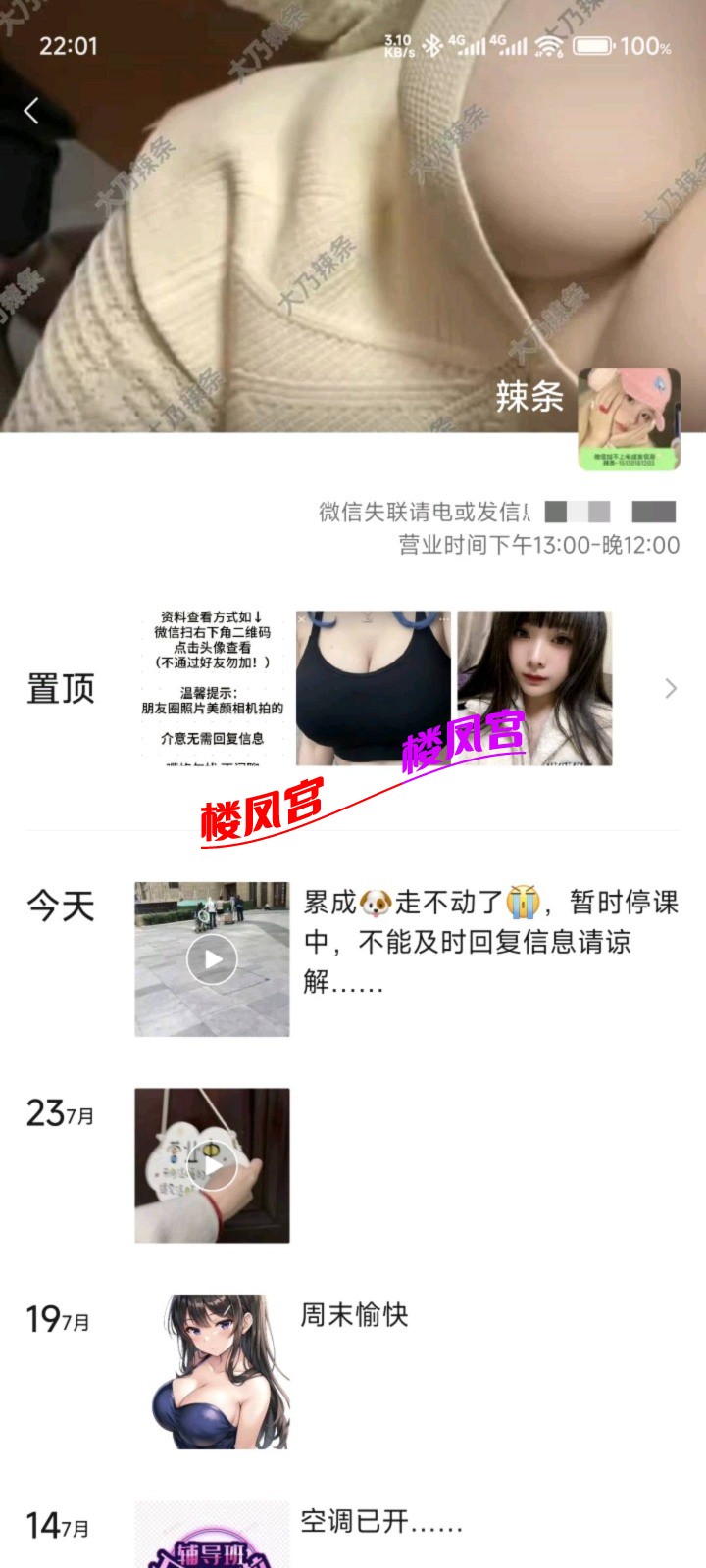Open the 辣条 profile avatar
Image resolution: width=706 pixels, height=1568 pixels.
pos(629,419)
